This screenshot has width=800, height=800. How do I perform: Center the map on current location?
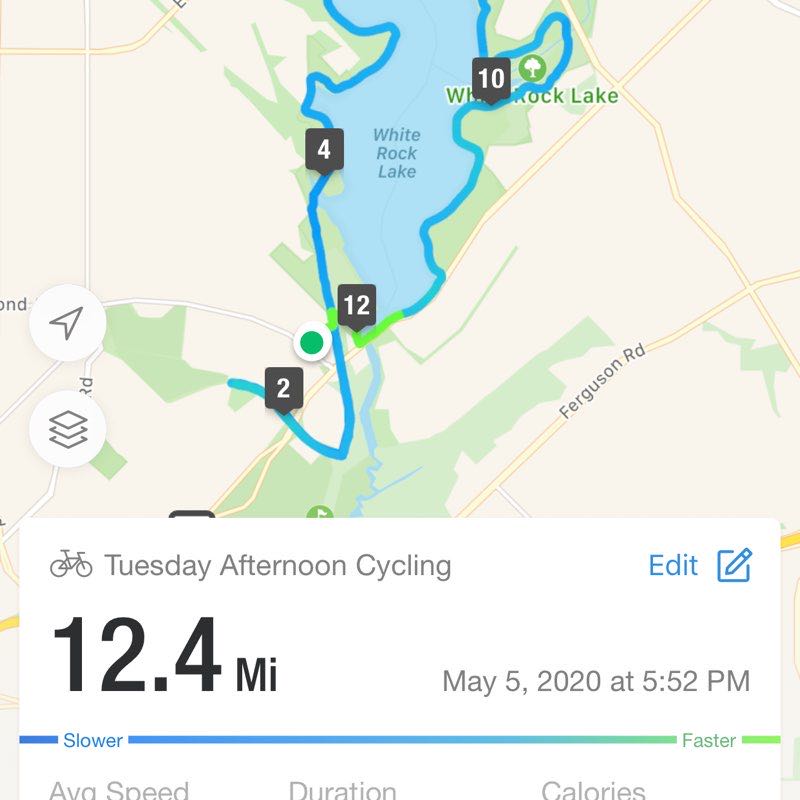(66, 324)
